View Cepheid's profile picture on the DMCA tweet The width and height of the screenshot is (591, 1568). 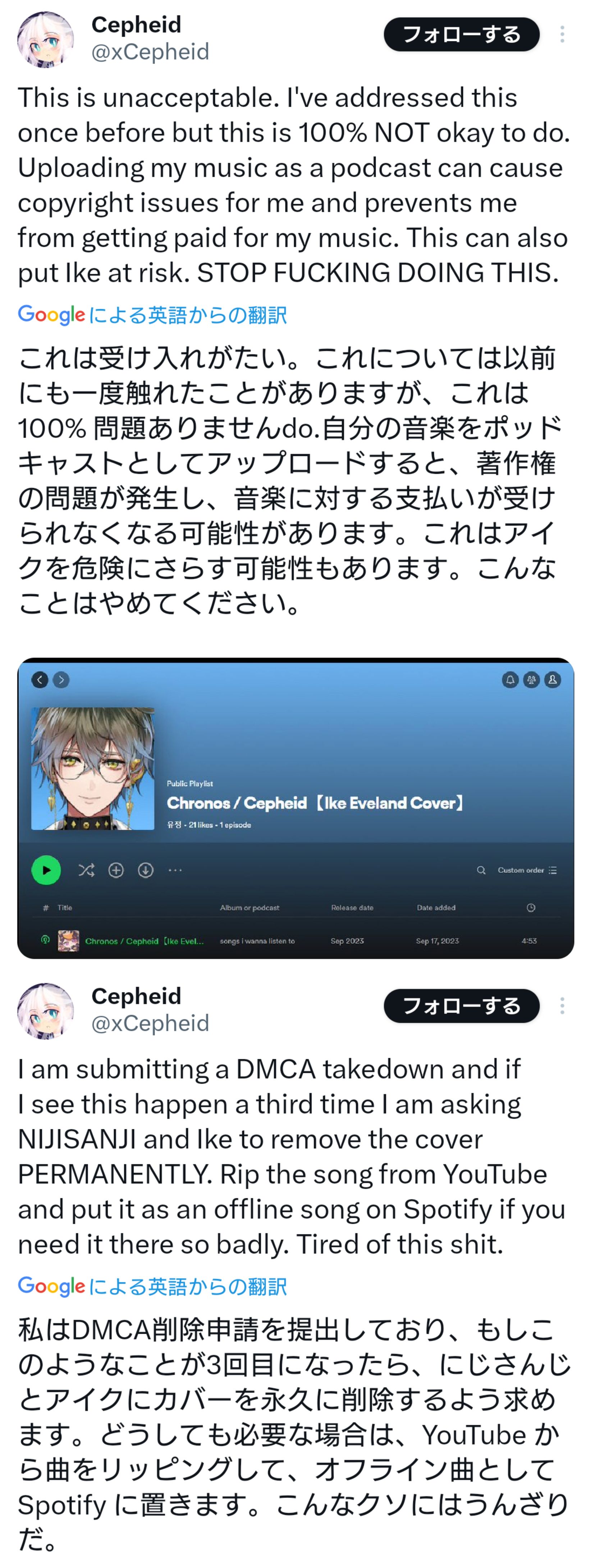pos(46,1010)
